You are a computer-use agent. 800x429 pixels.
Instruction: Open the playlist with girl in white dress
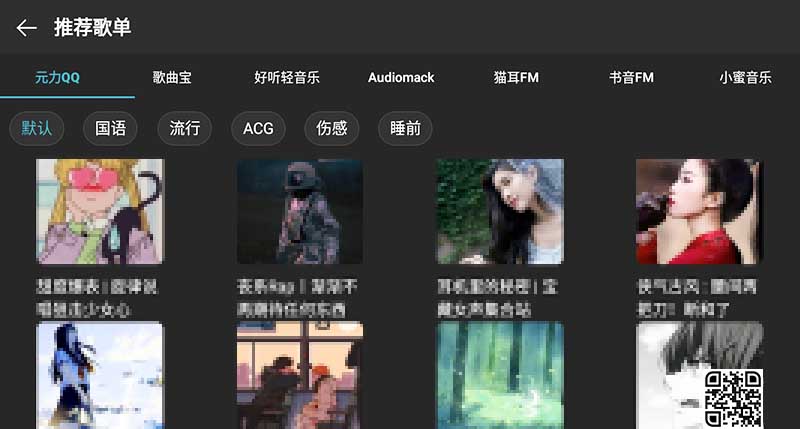[499, 212]
